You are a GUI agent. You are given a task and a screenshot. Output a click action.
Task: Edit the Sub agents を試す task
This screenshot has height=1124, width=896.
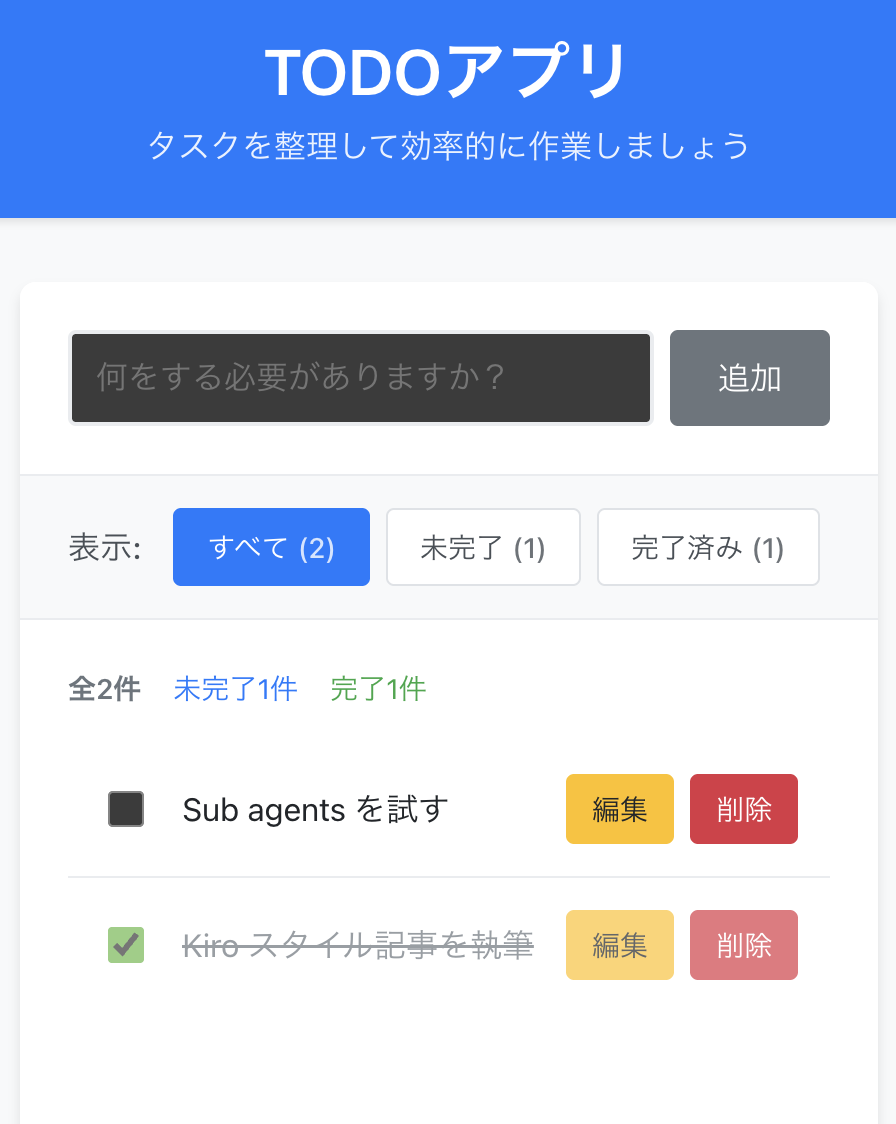tap(619, 809)
